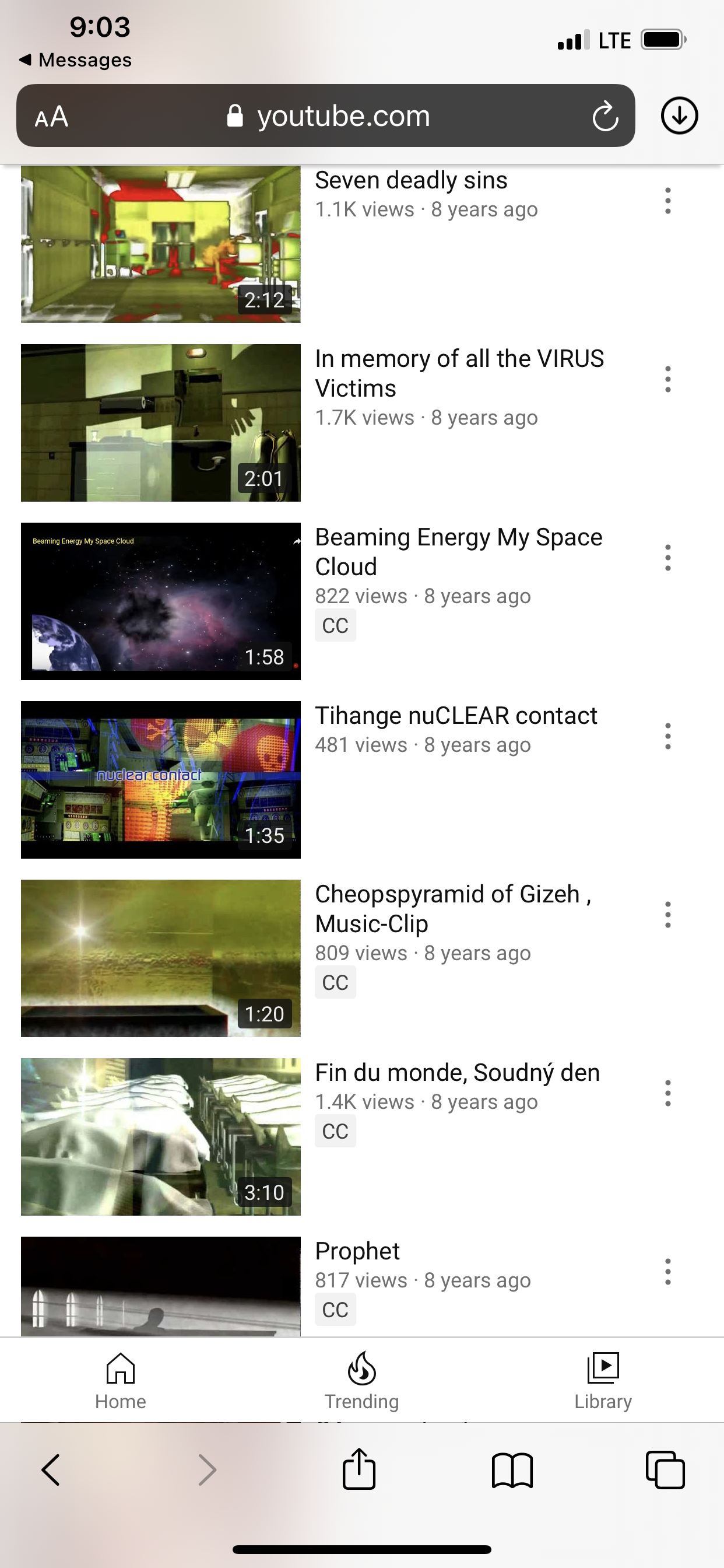Reload the youtube.com page
This screenshot has width=724, height=1568.
pos(604,116)
